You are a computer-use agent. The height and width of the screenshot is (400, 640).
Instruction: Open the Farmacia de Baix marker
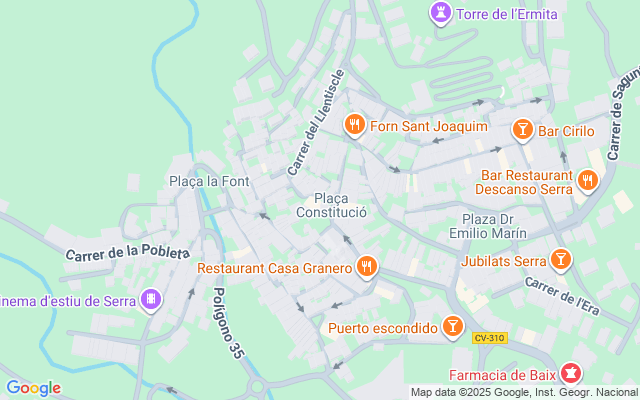pos(570,375)
